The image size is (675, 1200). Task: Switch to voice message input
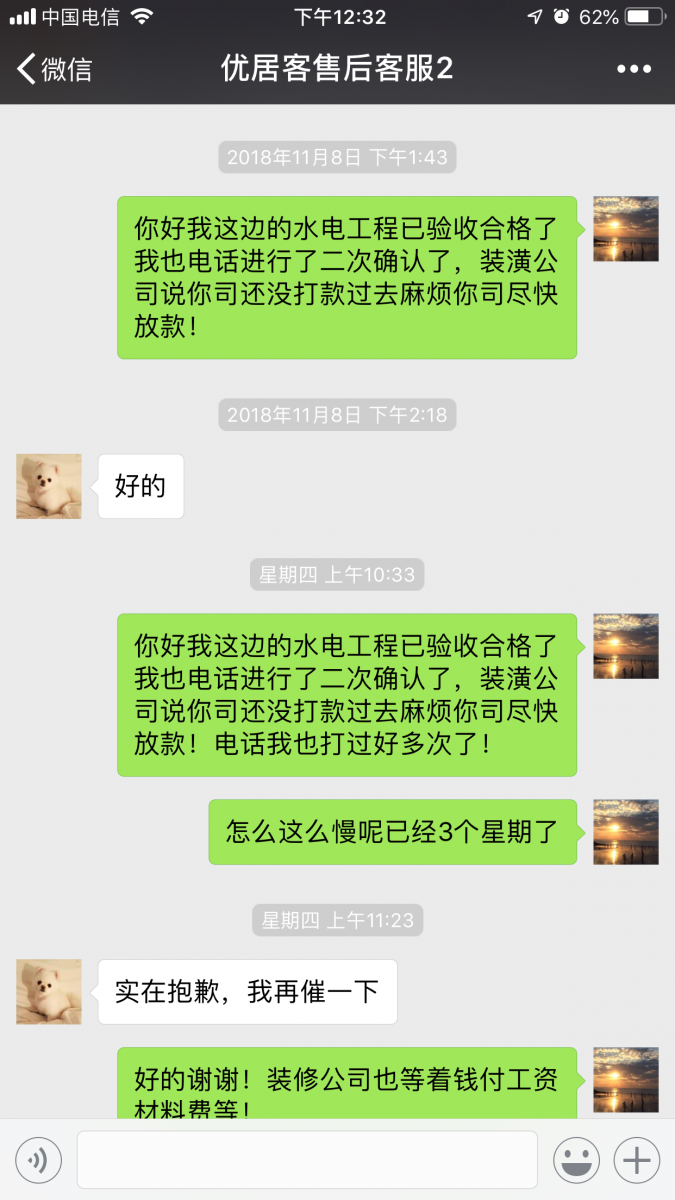click(x=38, y=1160)
